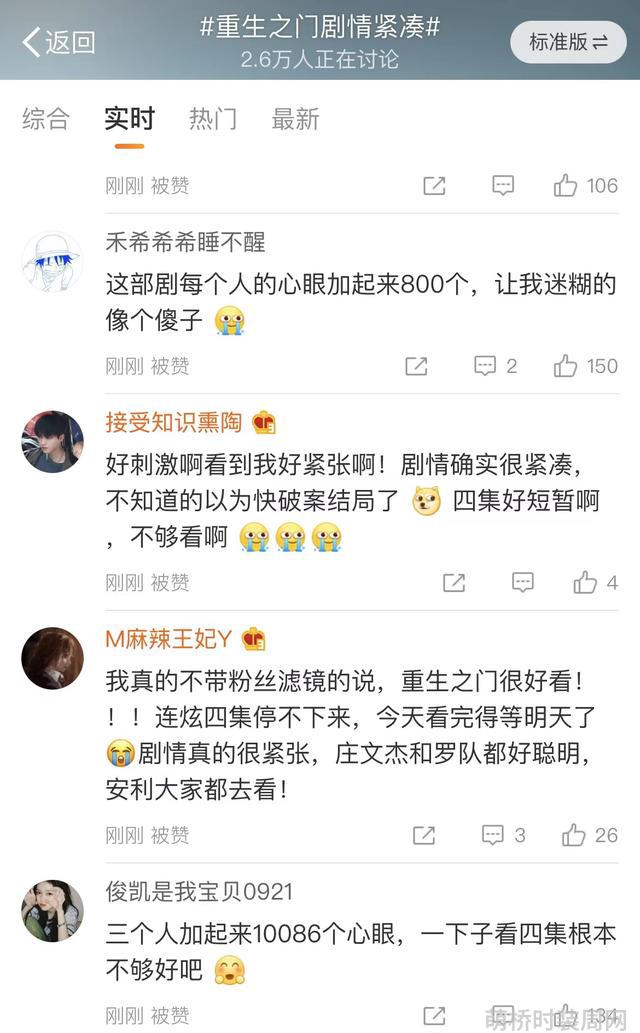This screenshot has width=640, height=1033.
Task: Open the 热门 tab
Action: tap(213, 119)
